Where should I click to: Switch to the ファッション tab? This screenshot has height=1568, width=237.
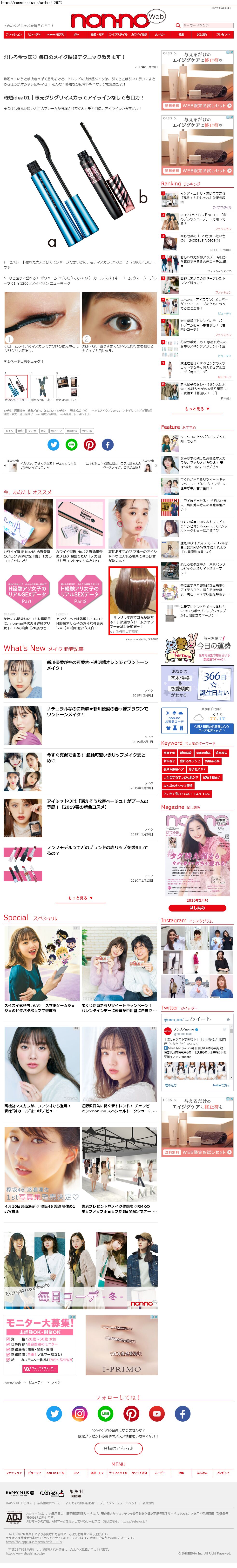14,35
